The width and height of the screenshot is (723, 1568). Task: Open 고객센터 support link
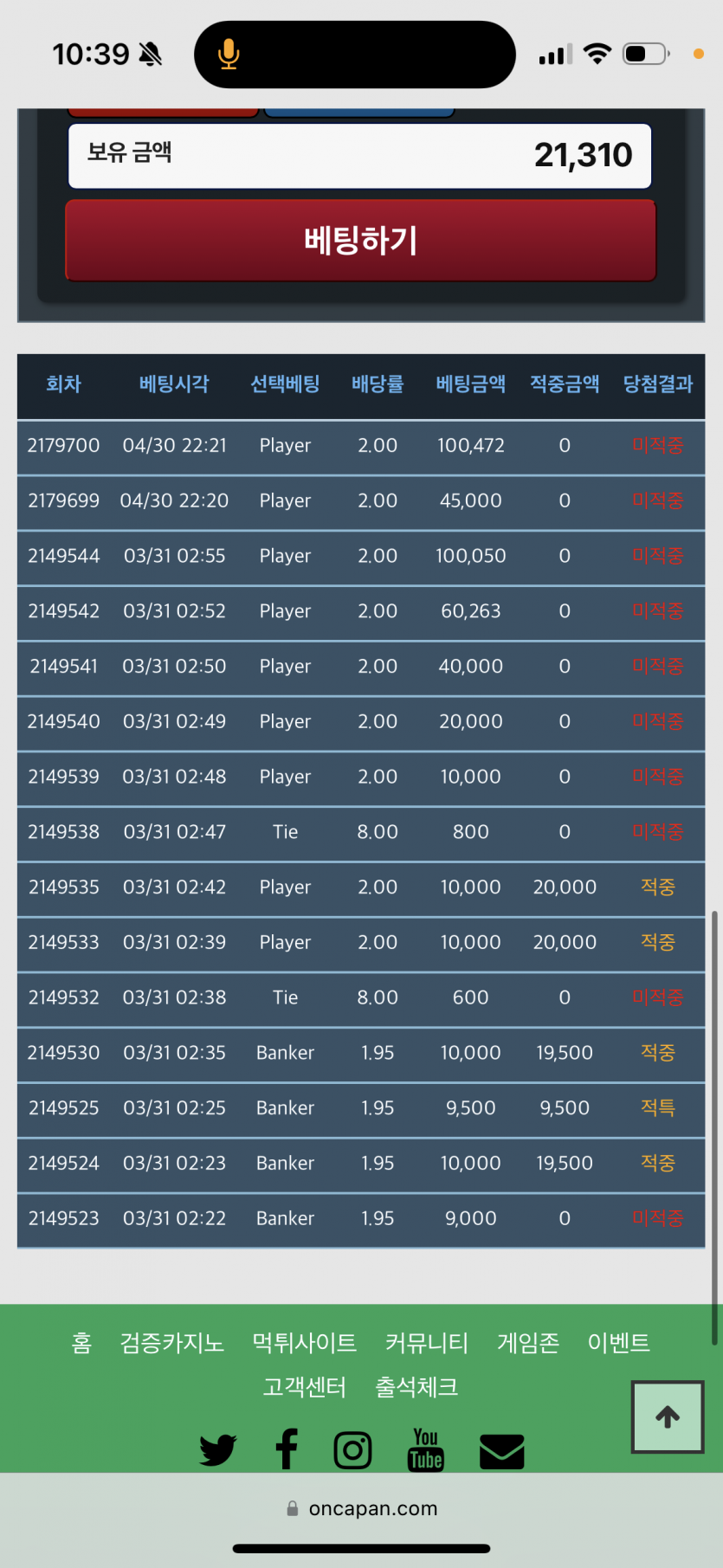305,1387
